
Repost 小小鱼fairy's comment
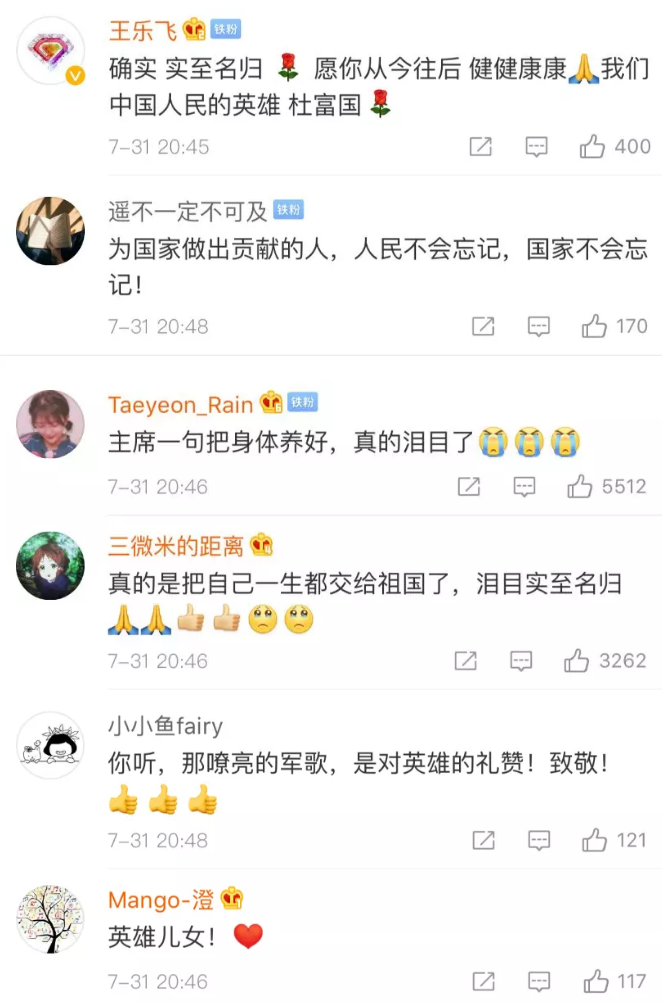(x=483, y=840)
